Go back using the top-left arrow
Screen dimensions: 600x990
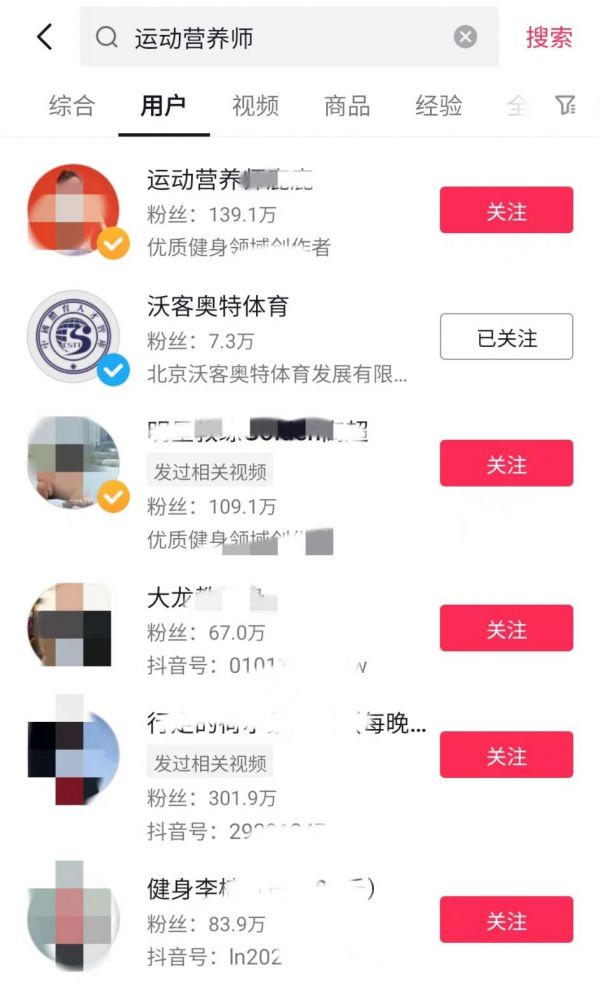pyautogui.click(x=44, y=37)
